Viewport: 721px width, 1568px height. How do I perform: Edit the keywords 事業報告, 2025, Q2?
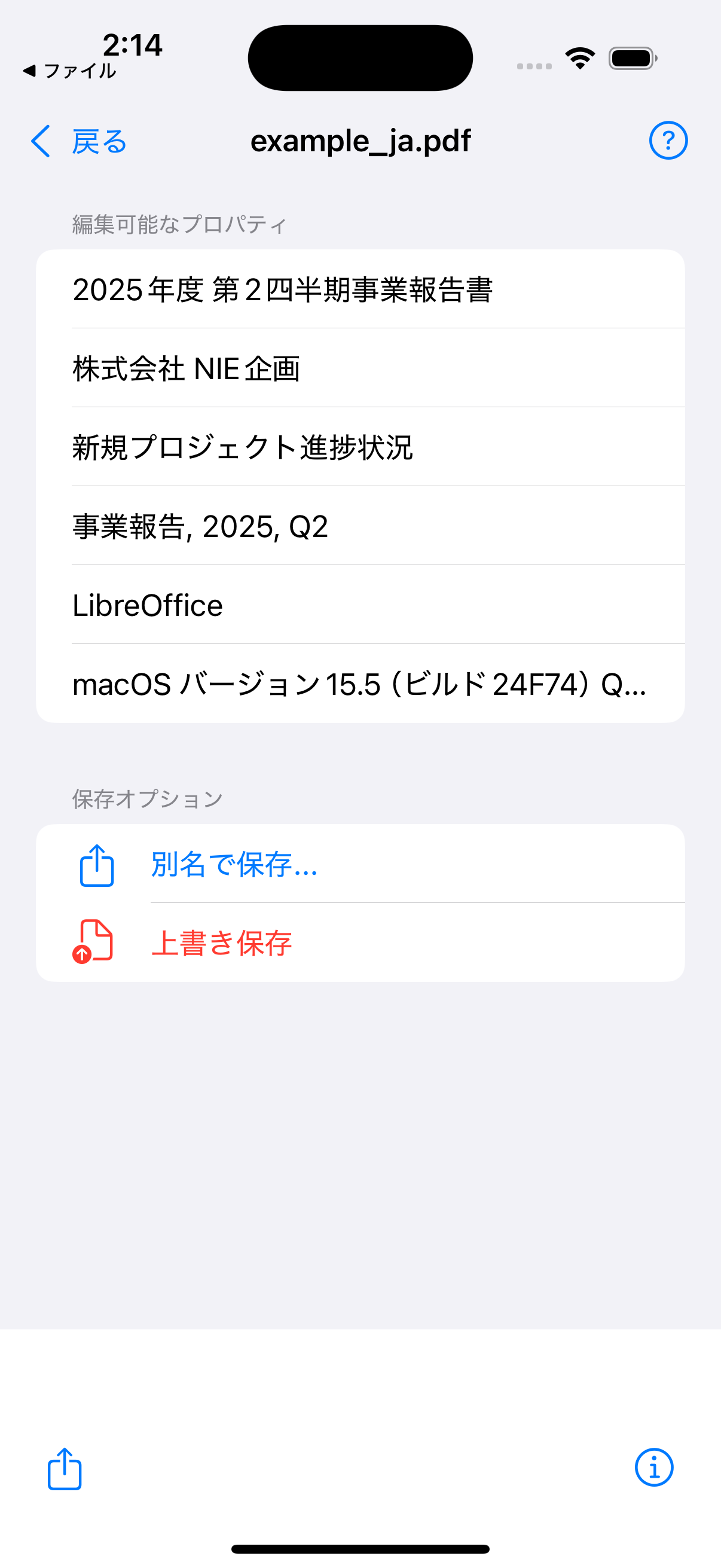point(201,526)
